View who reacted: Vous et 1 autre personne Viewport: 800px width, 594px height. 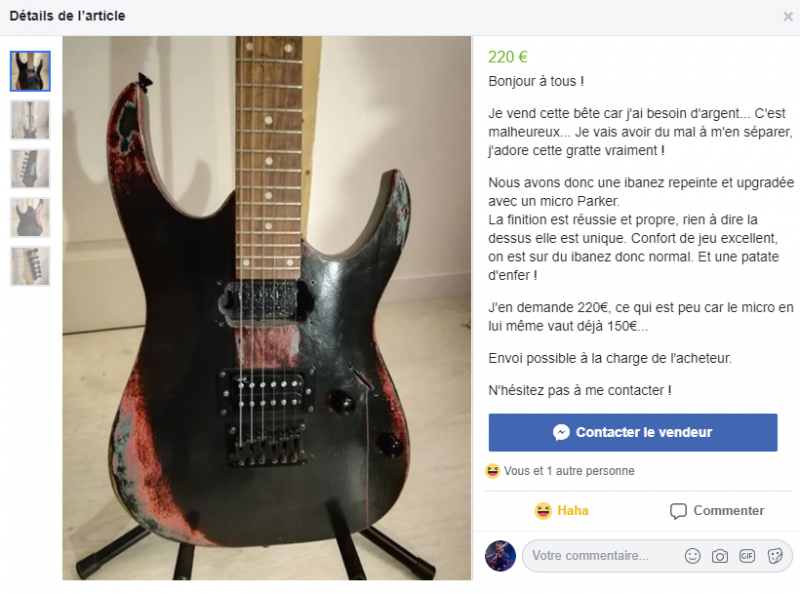pos(568,471)
